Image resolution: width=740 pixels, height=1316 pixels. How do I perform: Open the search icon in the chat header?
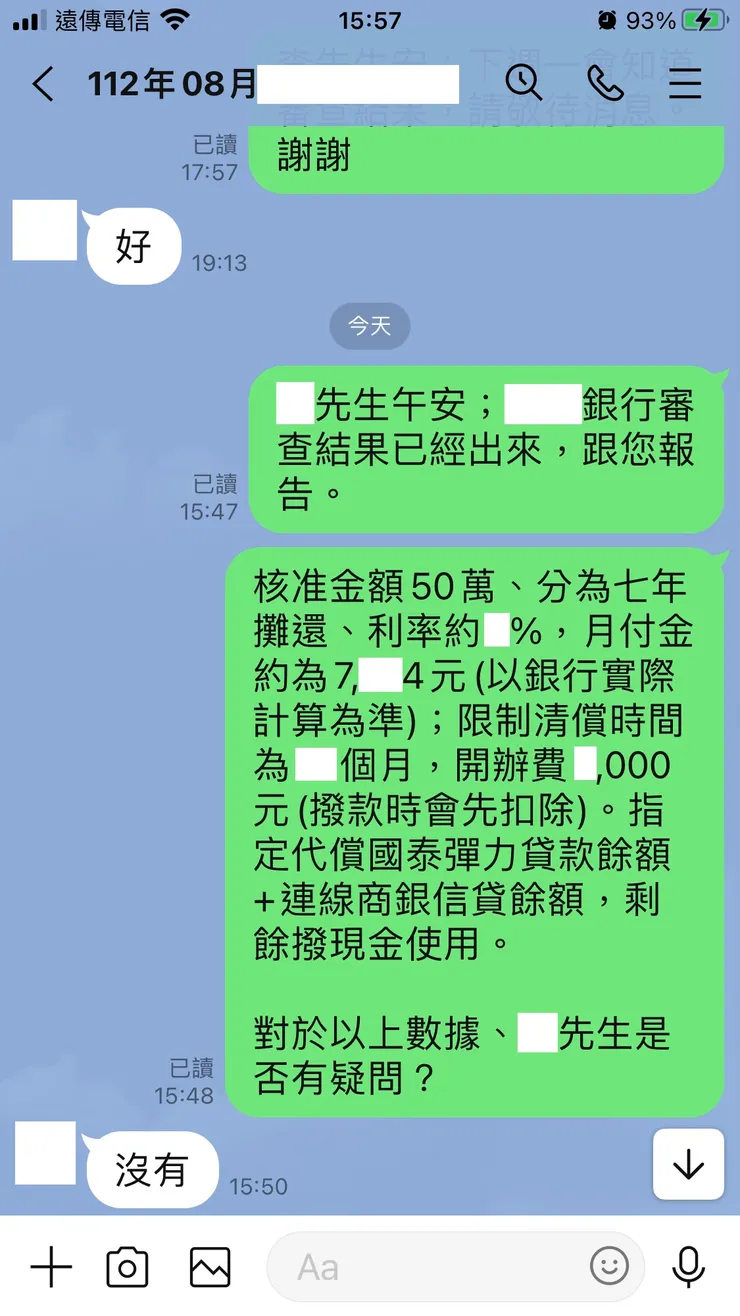point(524,85)
